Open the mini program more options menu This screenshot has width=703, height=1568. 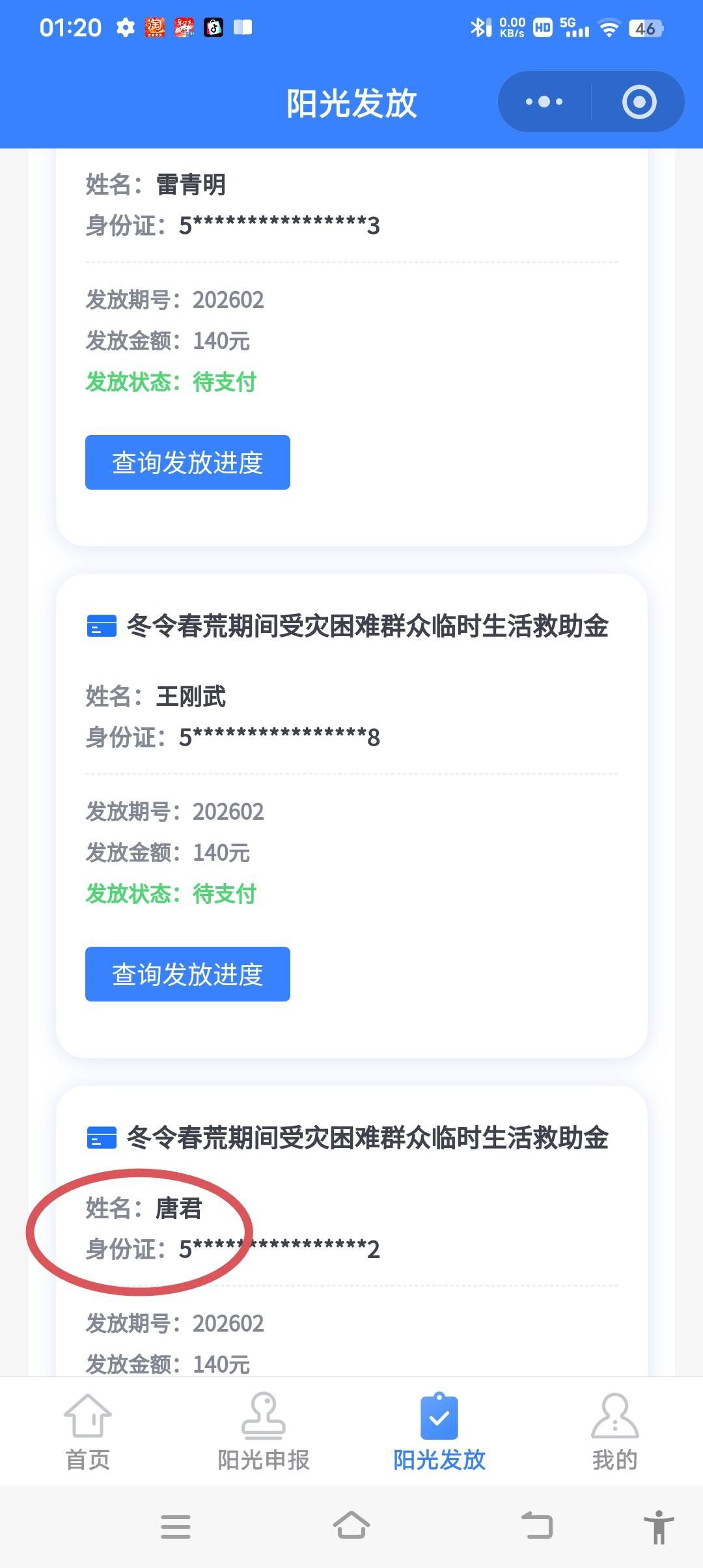pyautogui.click(x=544, y=102)
